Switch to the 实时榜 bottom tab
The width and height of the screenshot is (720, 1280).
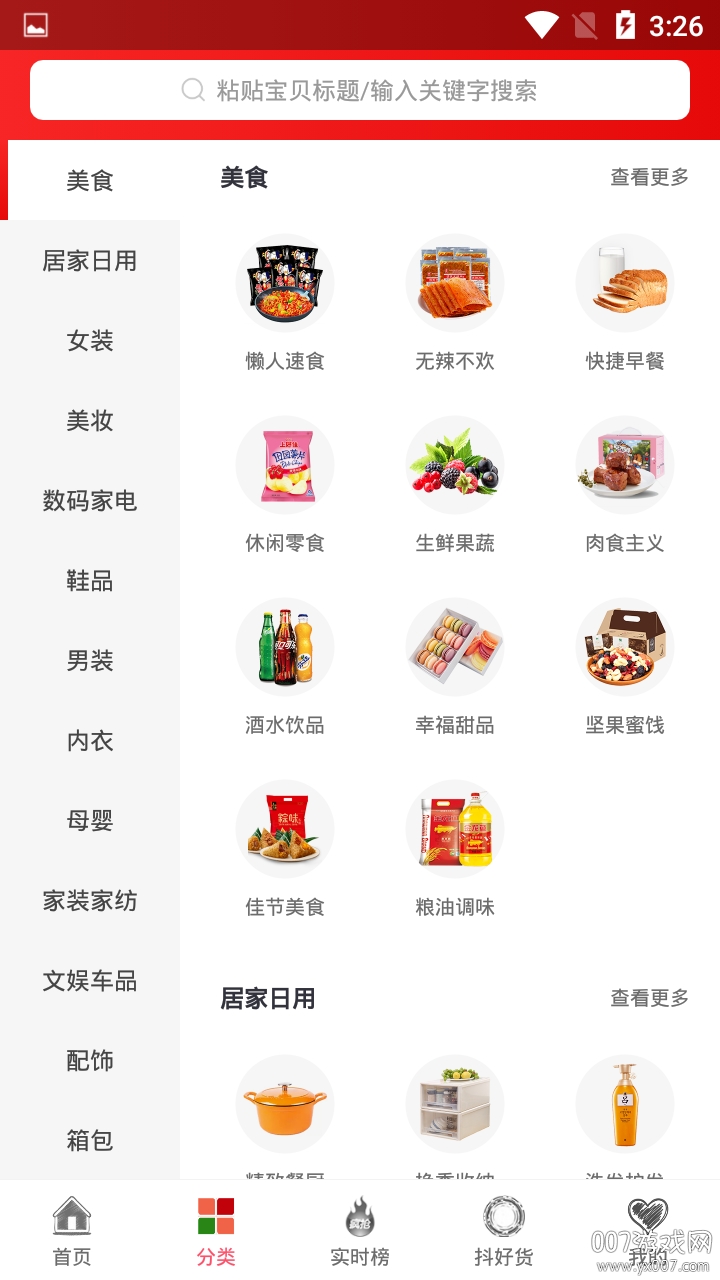360,1230
